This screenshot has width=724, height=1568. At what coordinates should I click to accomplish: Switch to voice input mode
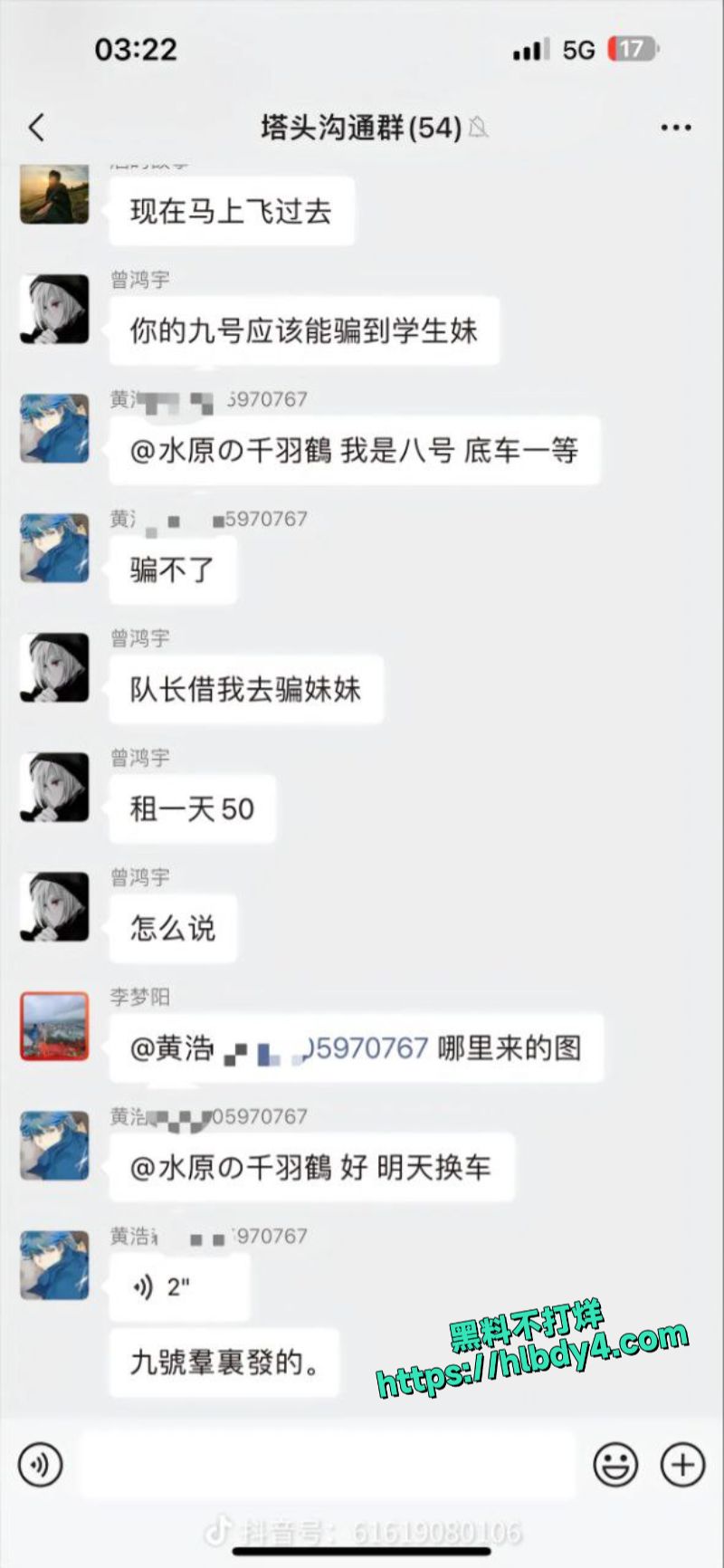coord(41,1464)
